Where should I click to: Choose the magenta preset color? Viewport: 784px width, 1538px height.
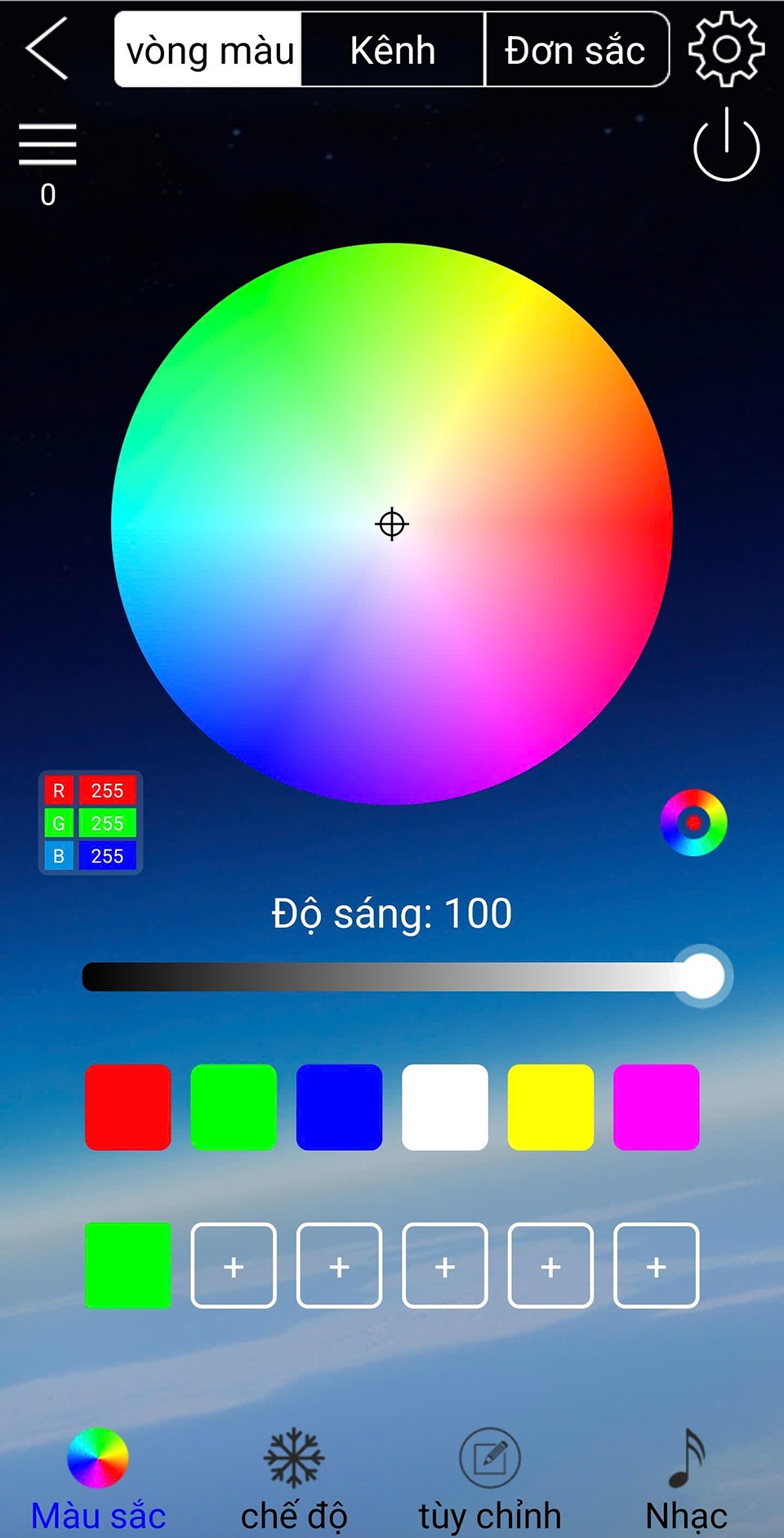656,1107
